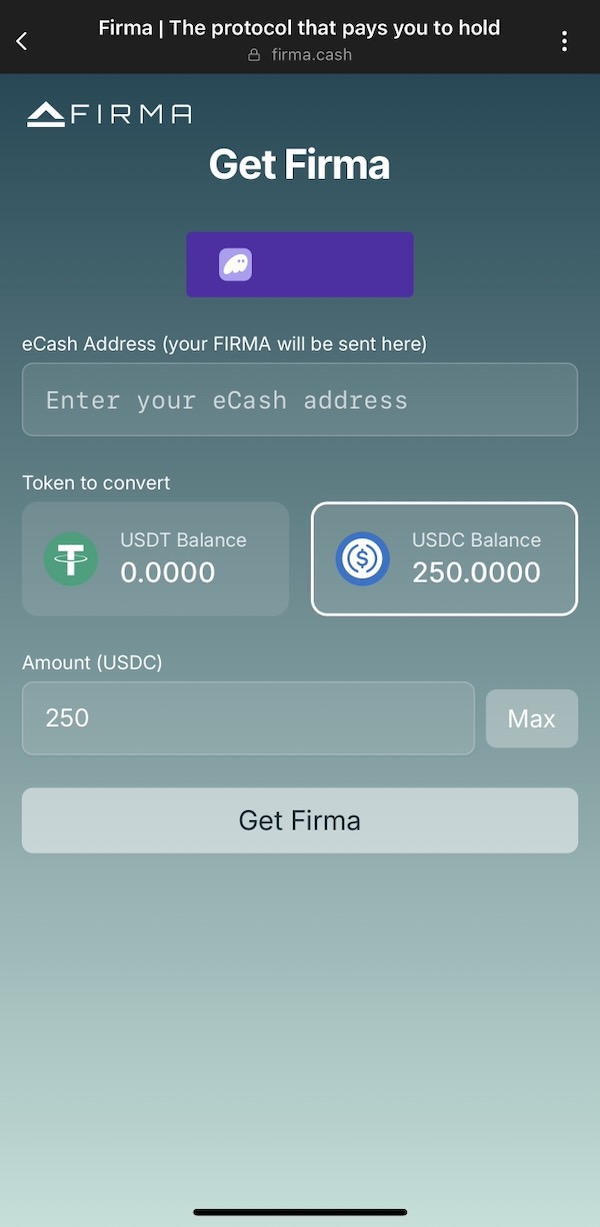Focus the eCash address field
600x1227 pixels.
(300, 400)
